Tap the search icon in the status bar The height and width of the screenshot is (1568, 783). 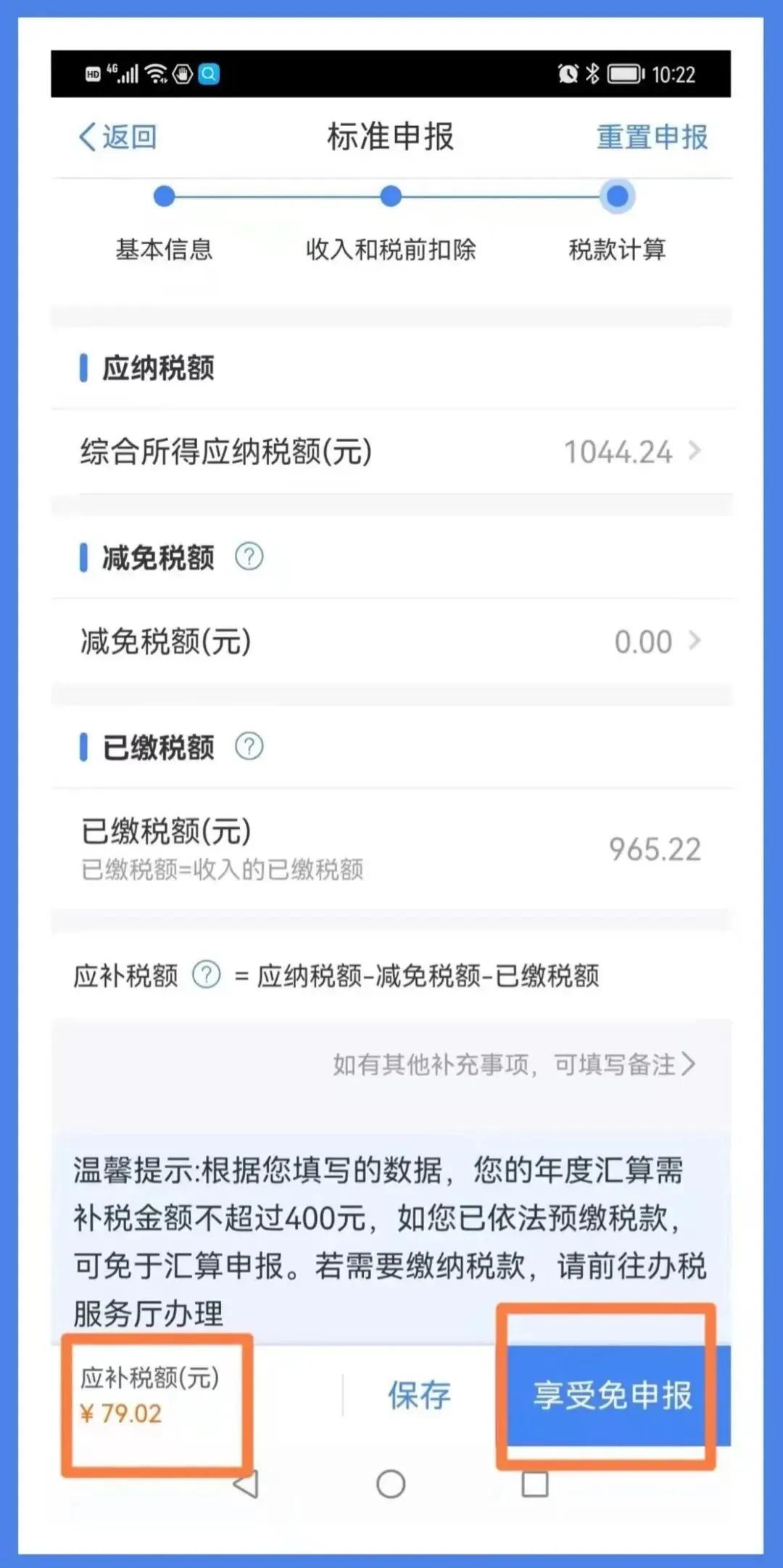(209, 74)
